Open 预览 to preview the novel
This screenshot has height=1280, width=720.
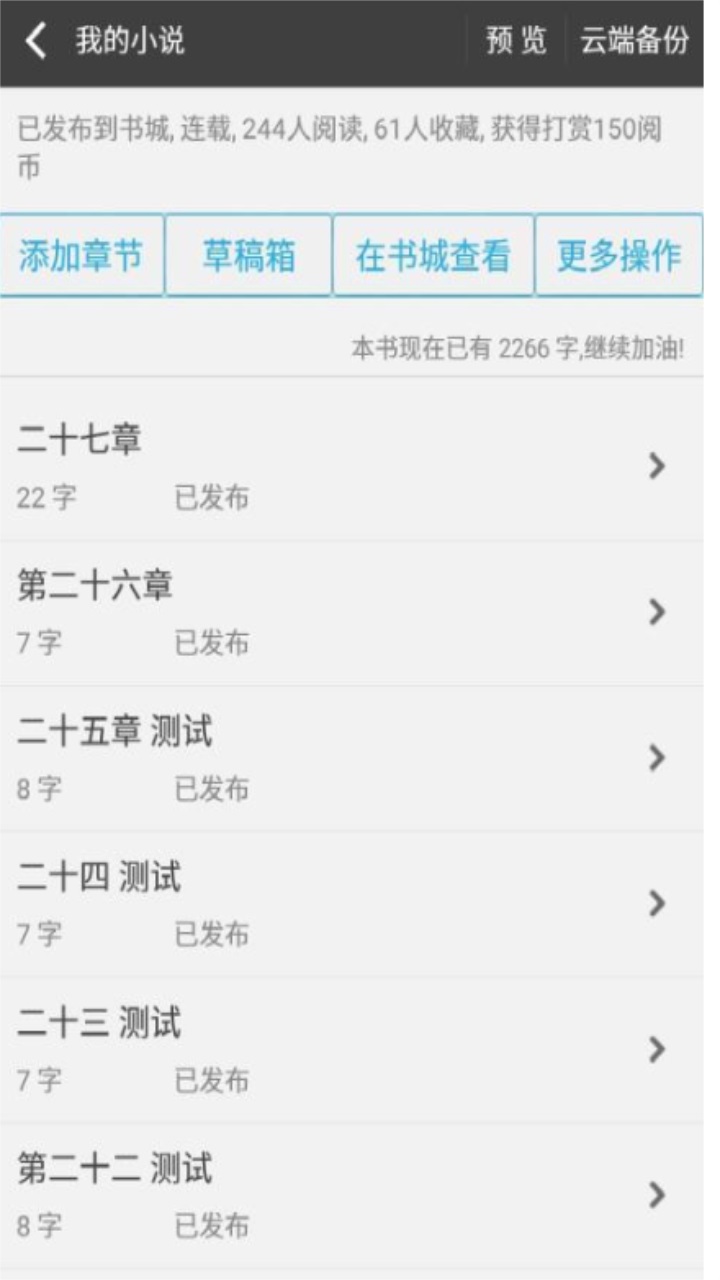point(516,42)
